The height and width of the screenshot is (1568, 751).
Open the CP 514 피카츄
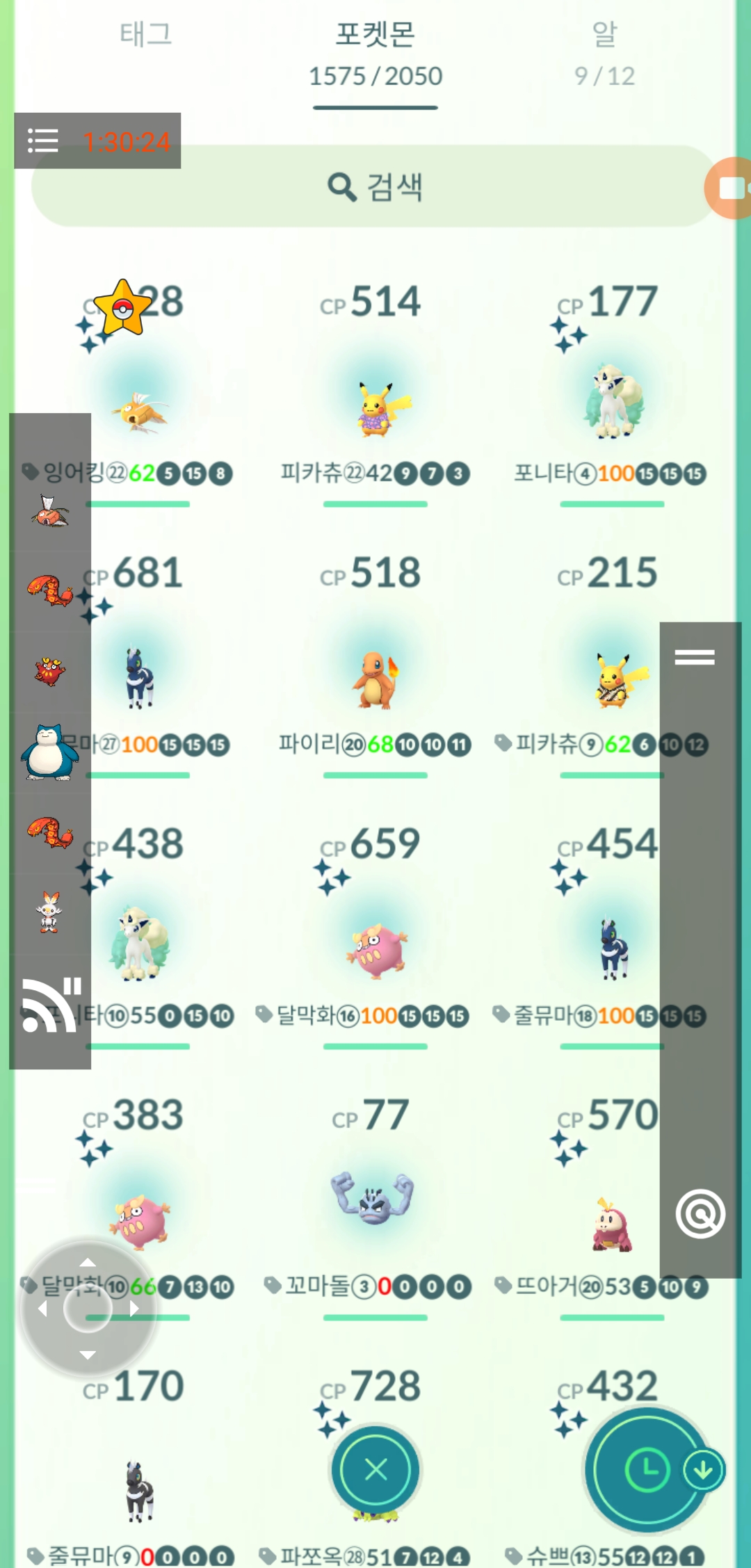coord(375,410)
